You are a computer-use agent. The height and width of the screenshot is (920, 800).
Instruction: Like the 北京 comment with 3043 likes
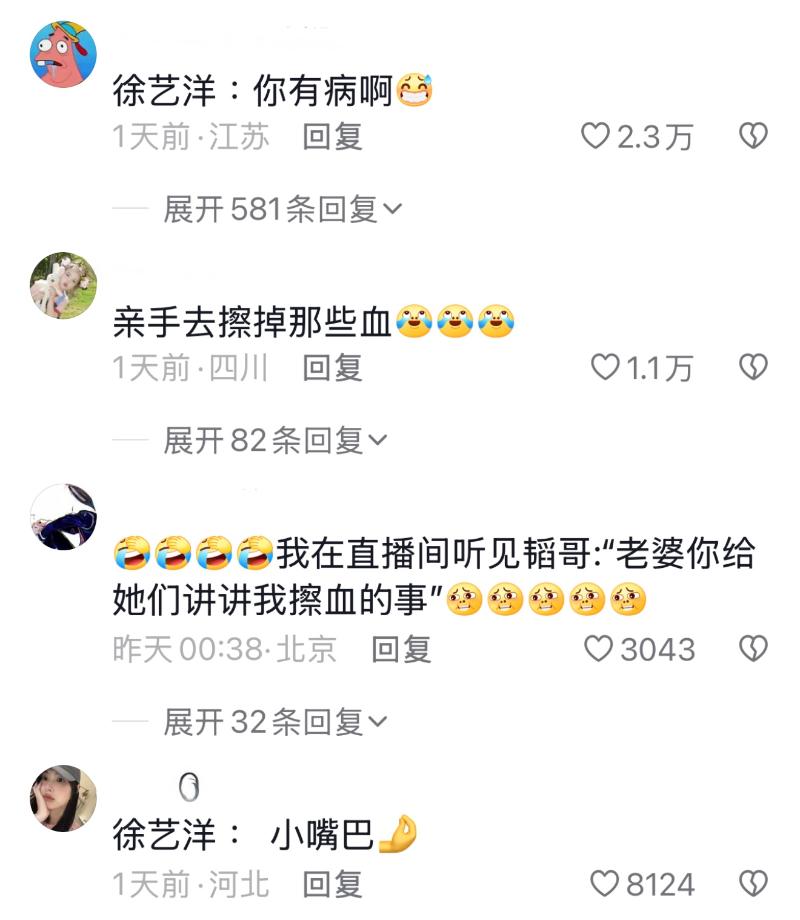(598, 649)
